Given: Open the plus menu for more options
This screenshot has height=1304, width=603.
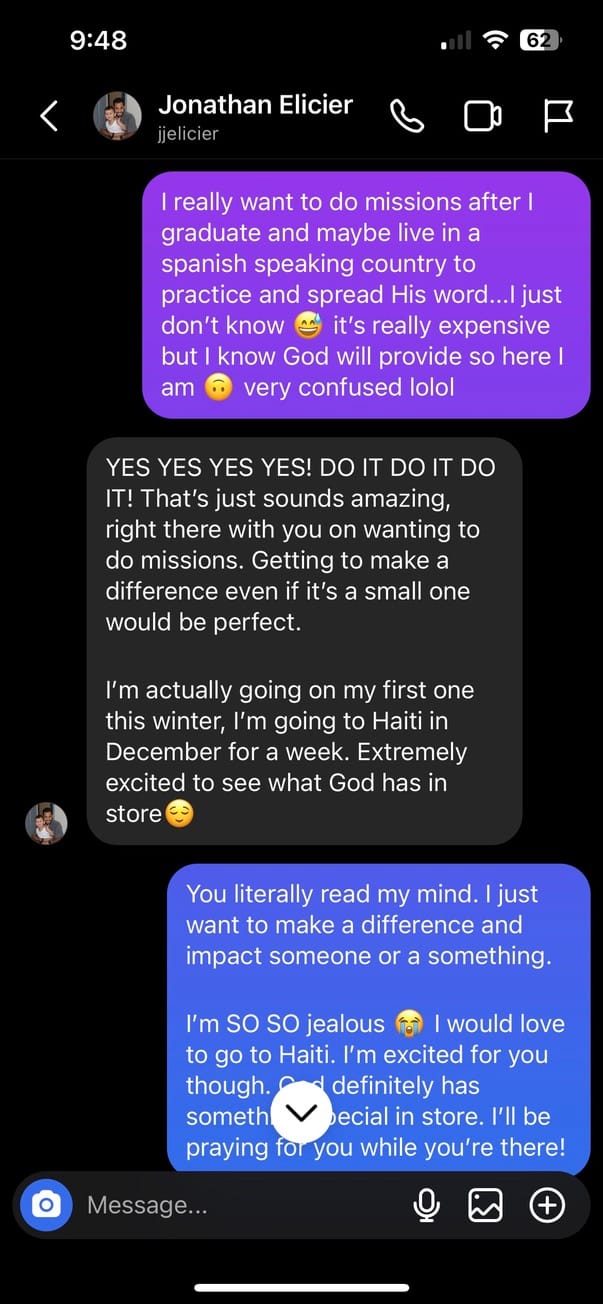Looking at the screenshot, I should (547, 1205).
